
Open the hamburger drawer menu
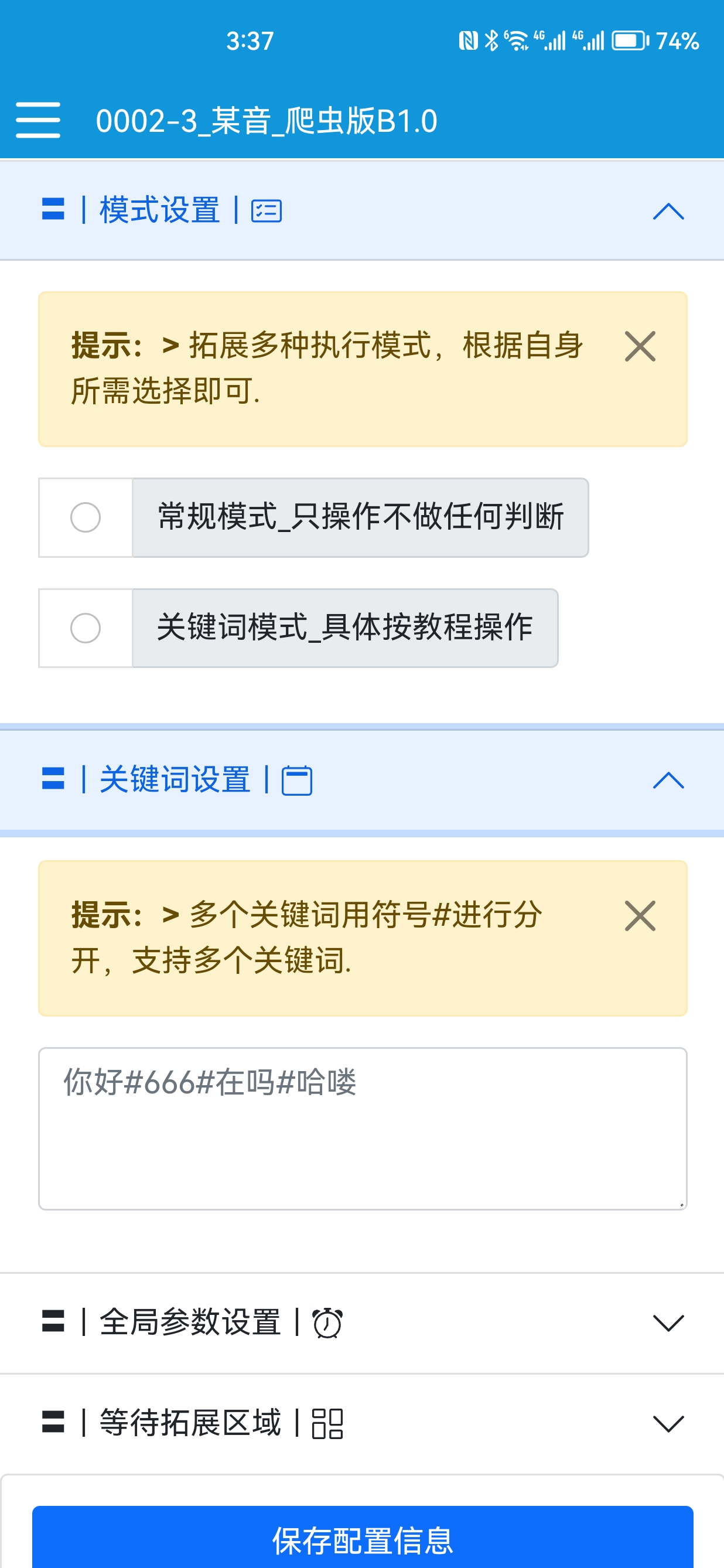click(x=37, y=120)
